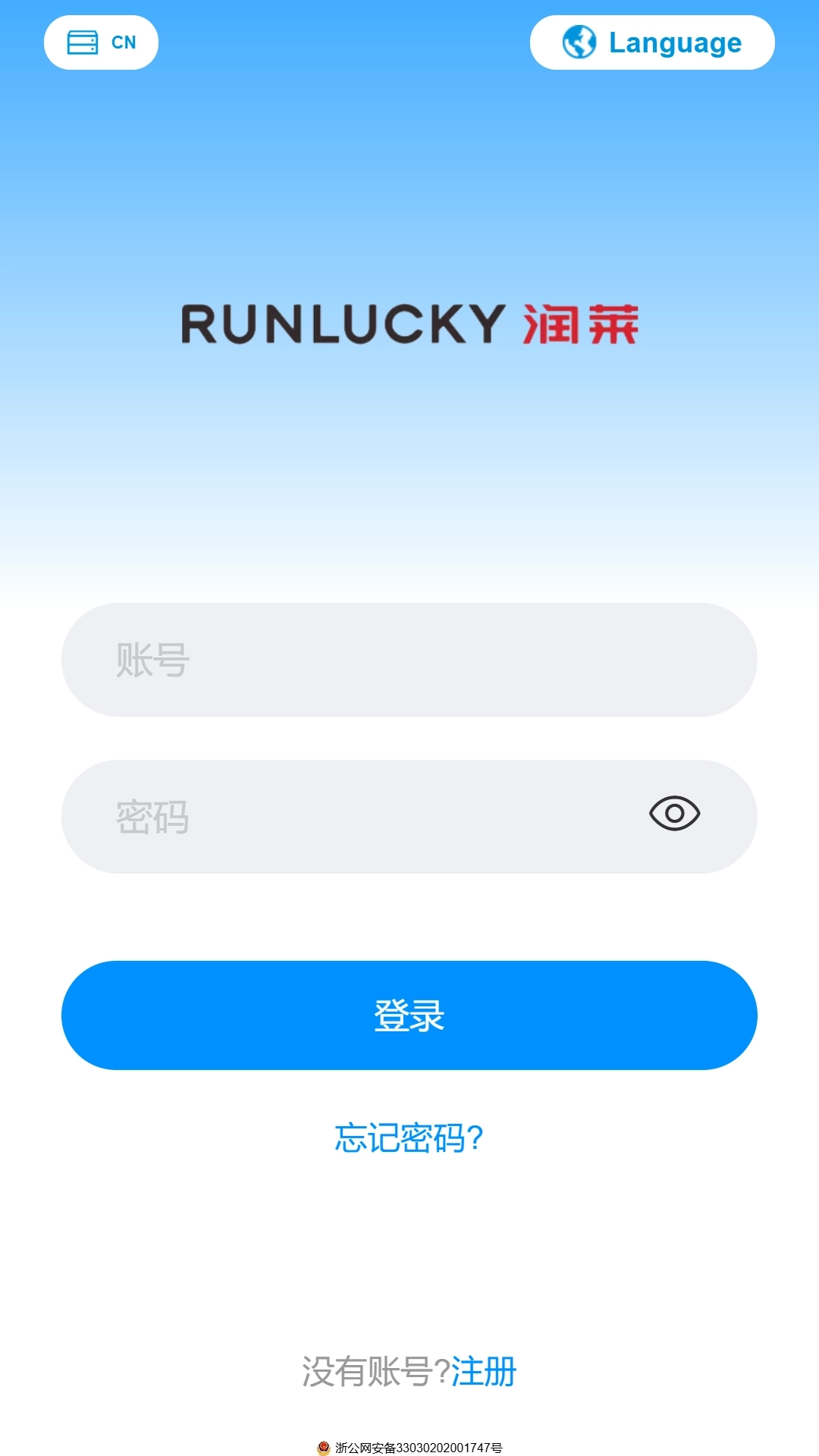Click the globe icon in the Language button
The width and height of the screenshot is (819, 1456).
click(580, 42)
